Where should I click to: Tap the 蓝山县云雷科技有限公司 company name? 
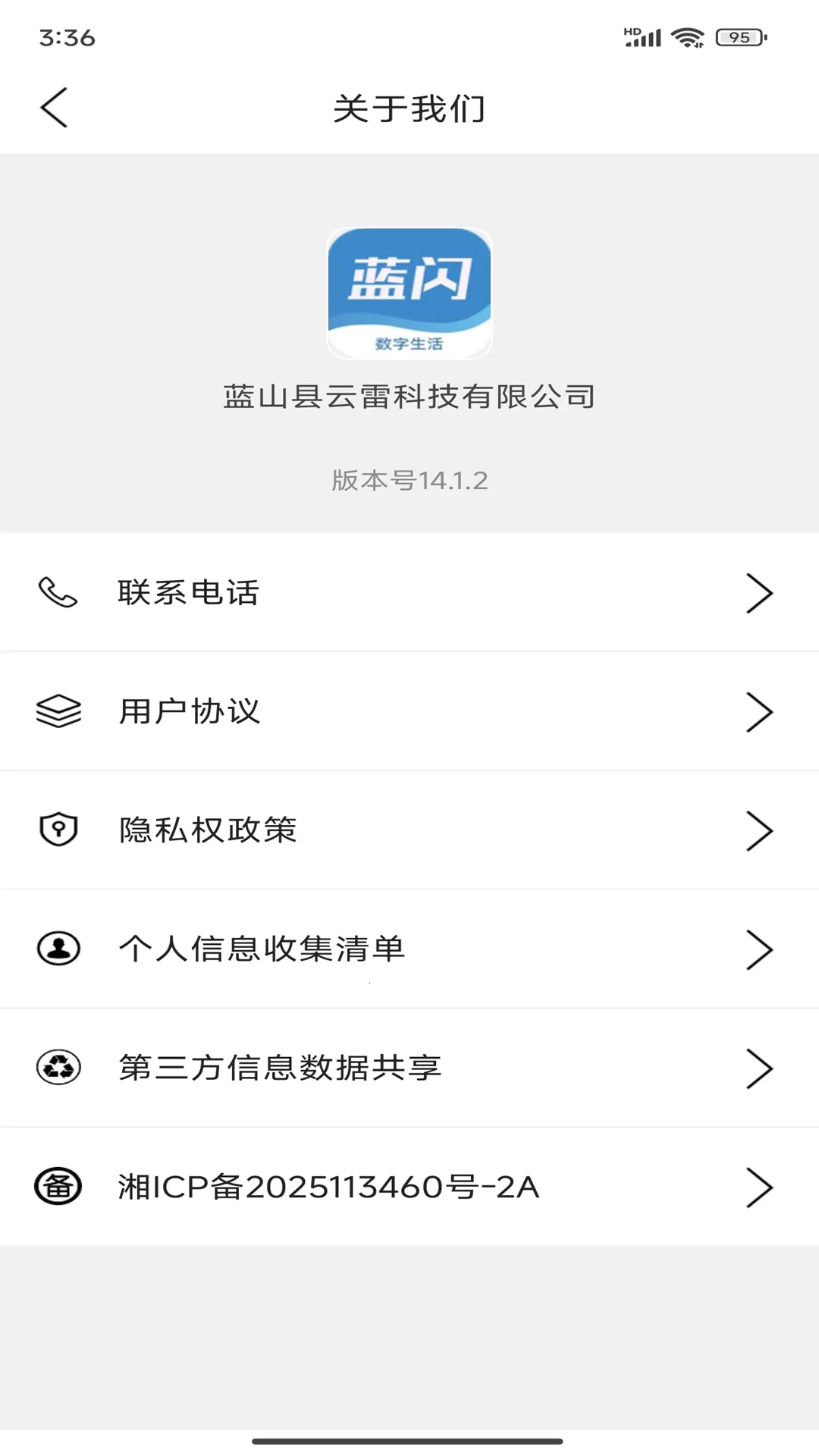coord(409,397)
